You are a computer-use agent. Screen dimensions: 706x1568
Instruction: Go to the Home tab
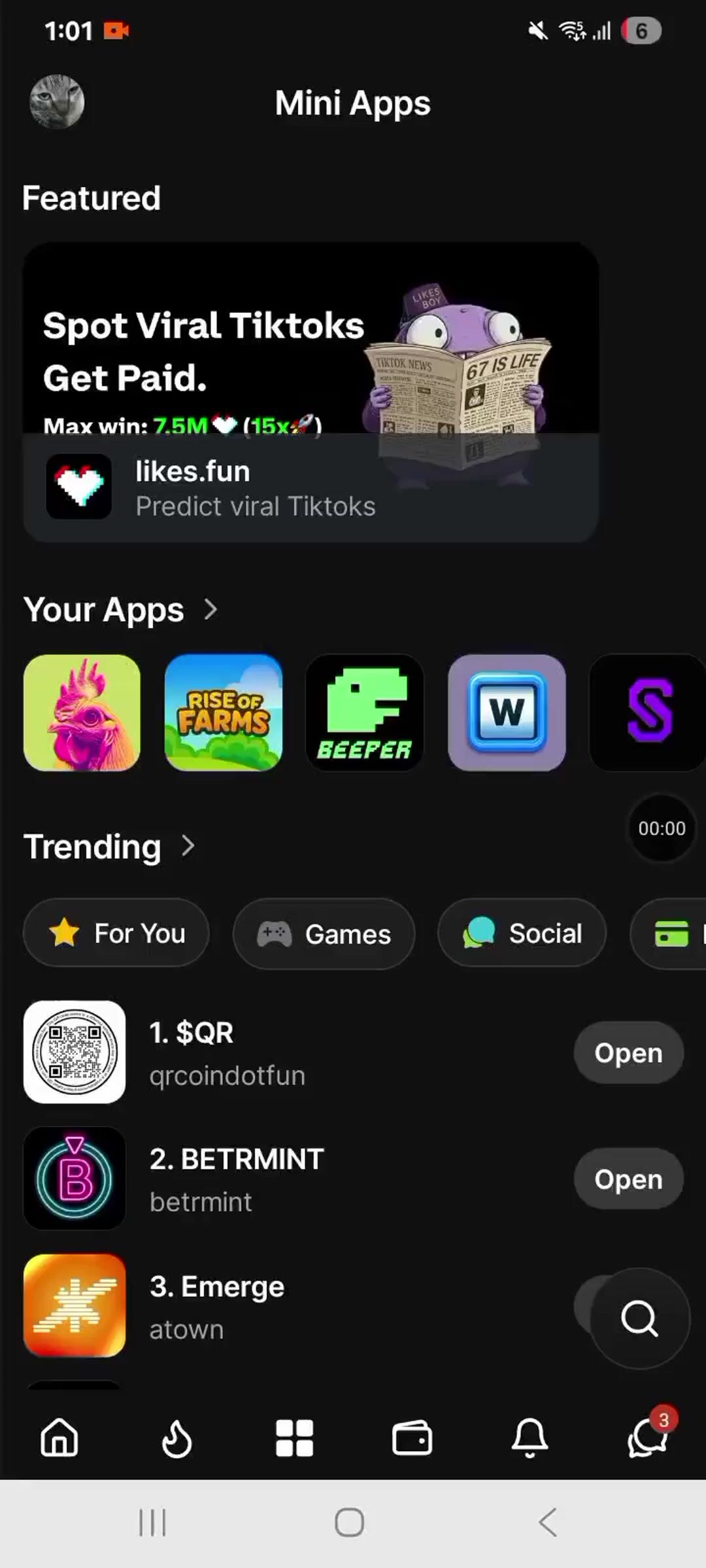pos(59,1438)
